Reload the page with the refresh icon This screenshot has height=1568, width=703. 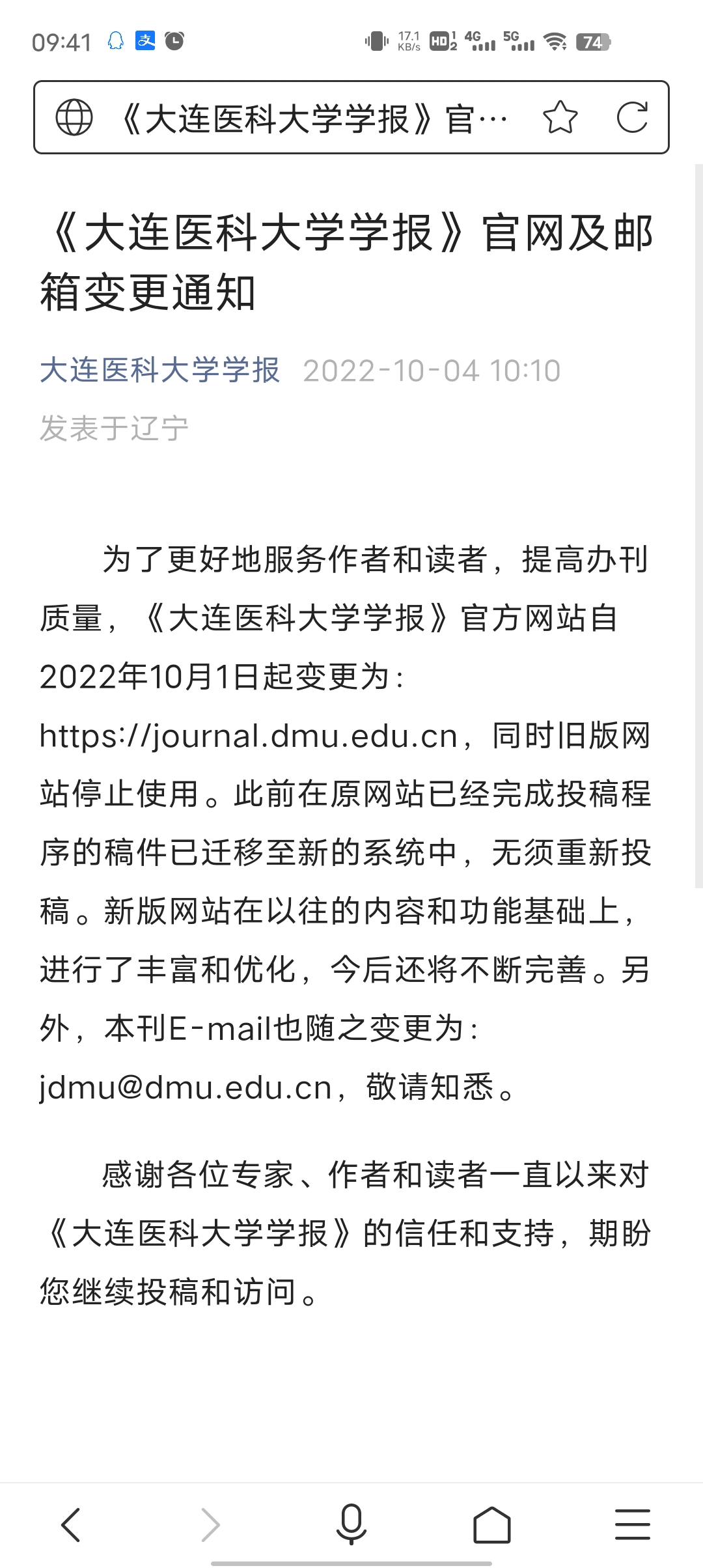point(632,117)
